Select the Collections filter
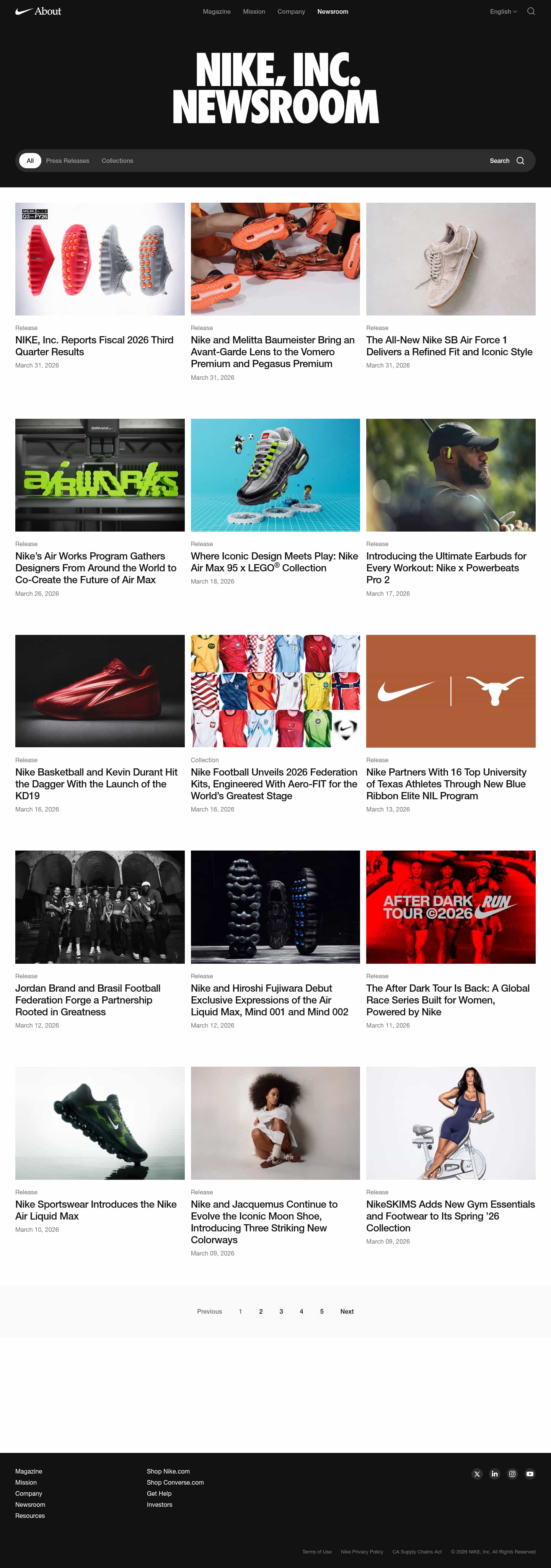Image resolution: width=551 pixels, height=1568 pixels. tap(117, 161)
